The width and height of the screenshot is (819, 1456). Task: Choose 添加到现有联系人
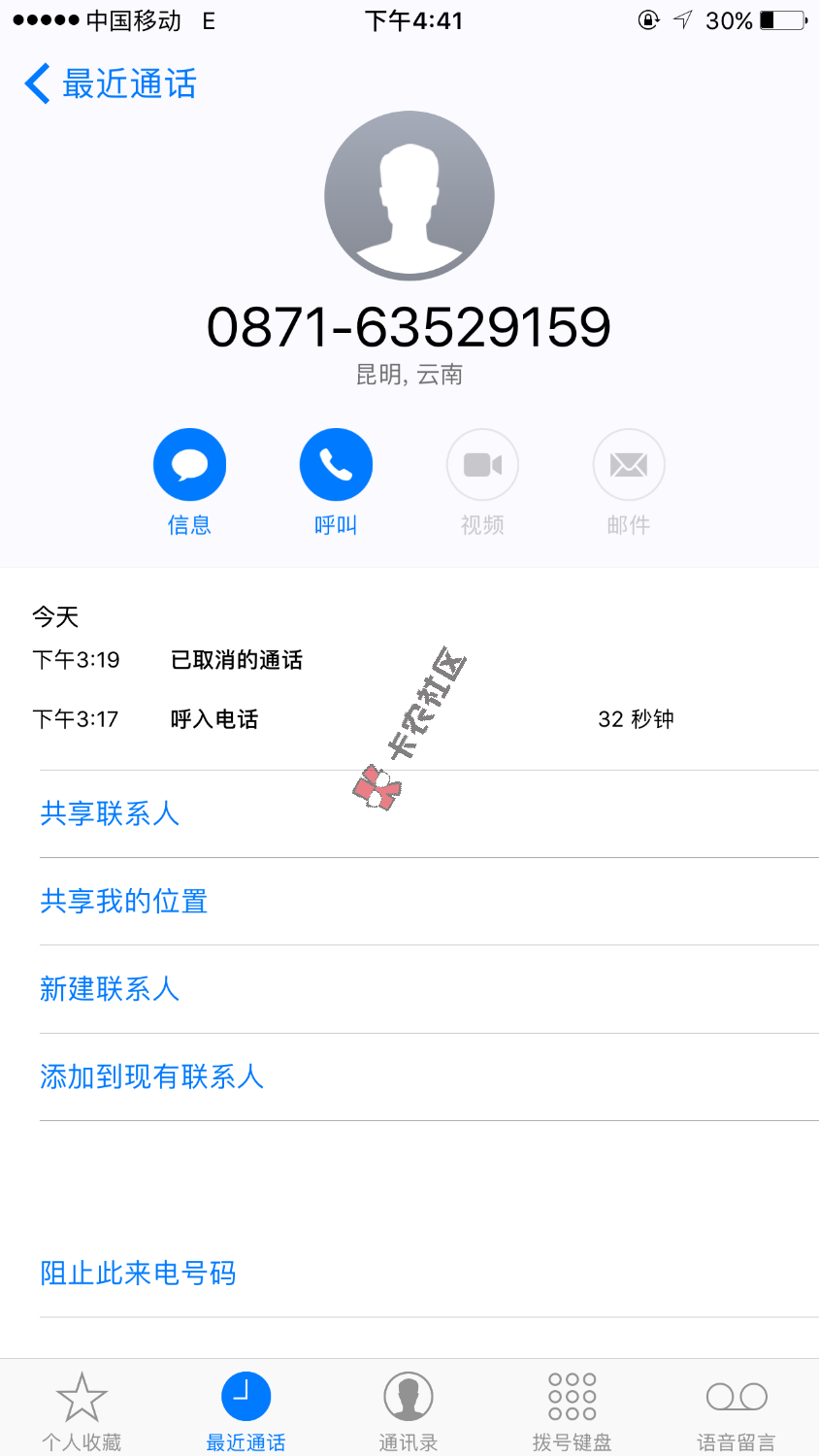pyautogui.click(x=151, y=1076)
